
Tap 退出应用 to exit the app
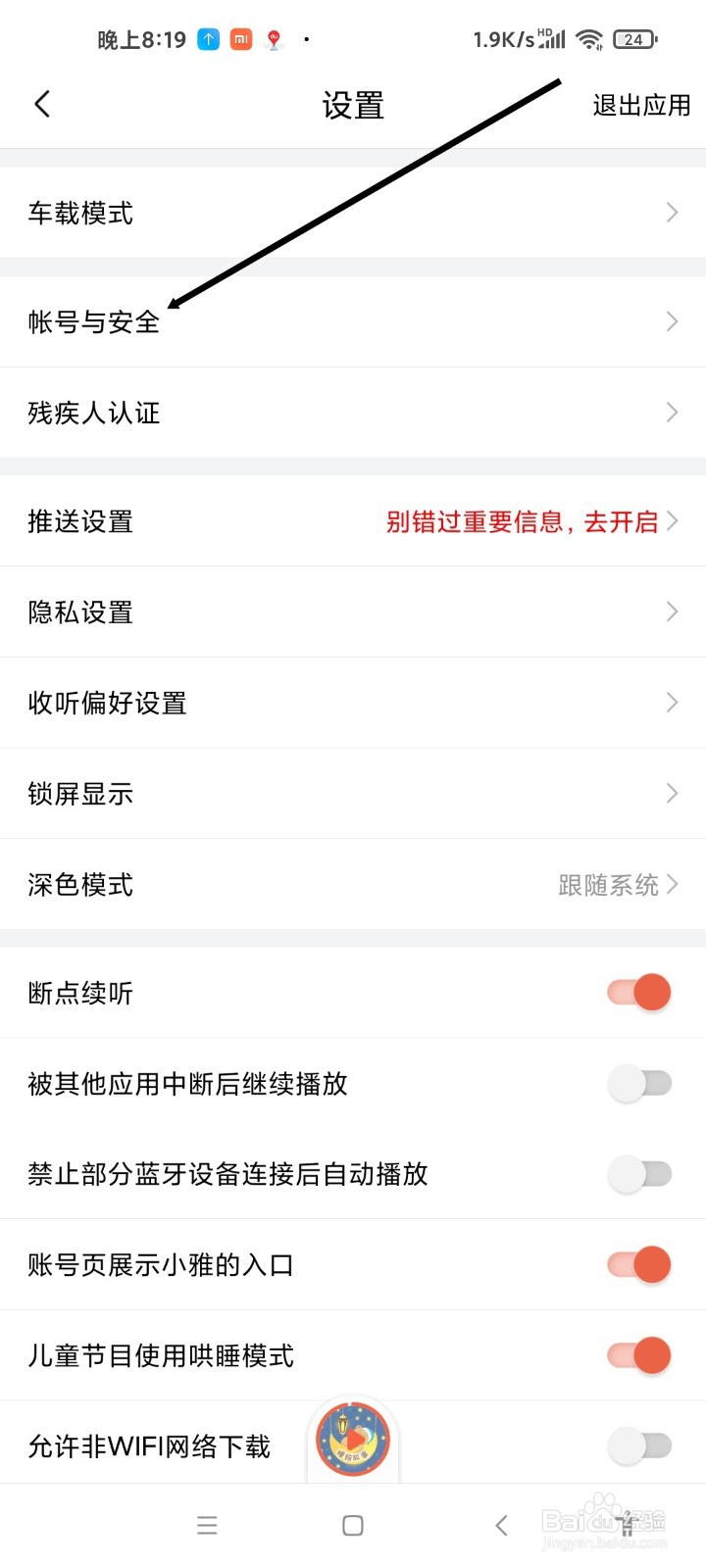pyautogui.click(x=641, y=105)
